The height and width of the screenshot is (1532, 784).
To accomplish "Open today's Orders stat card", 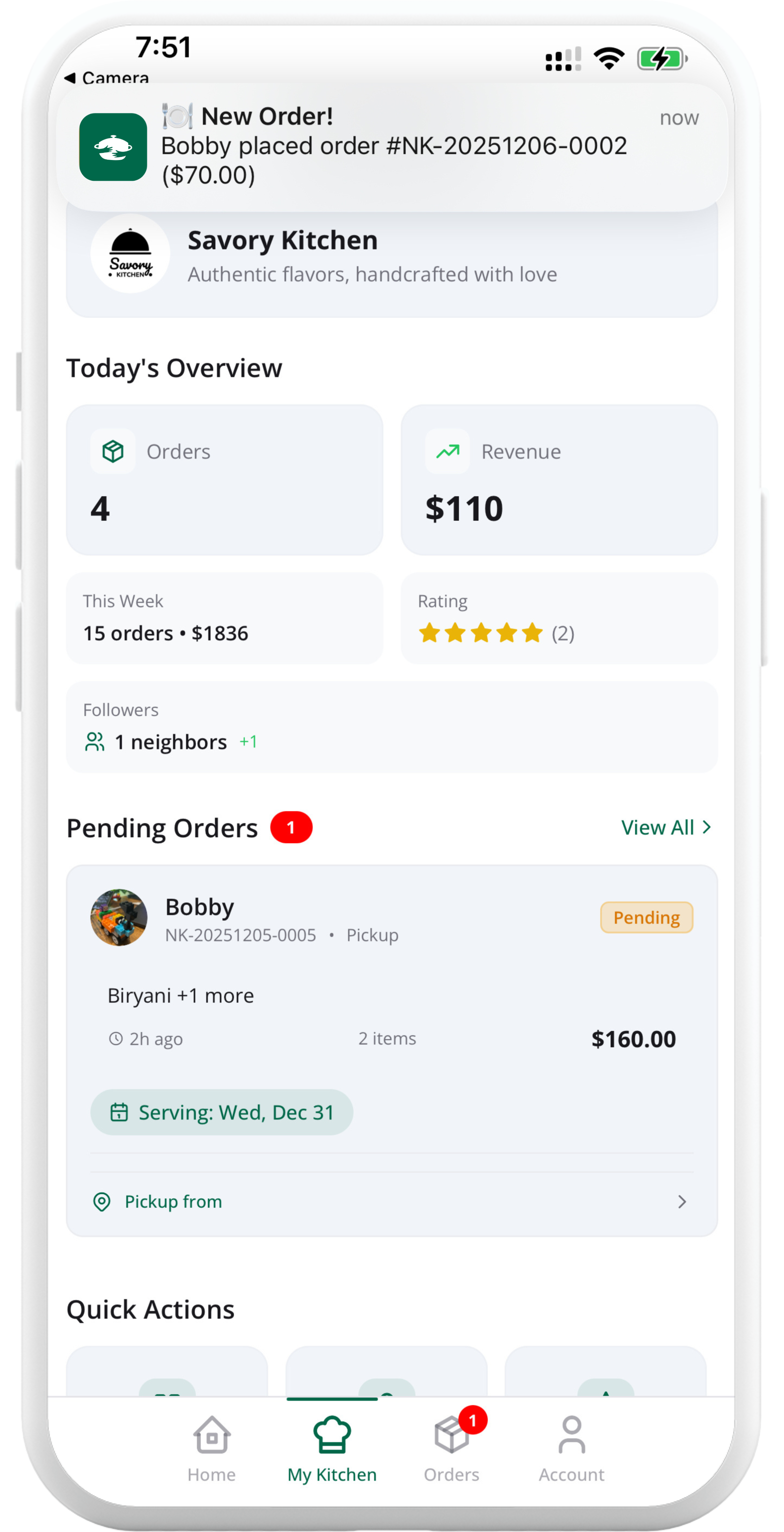I will [x=224, y=479].
